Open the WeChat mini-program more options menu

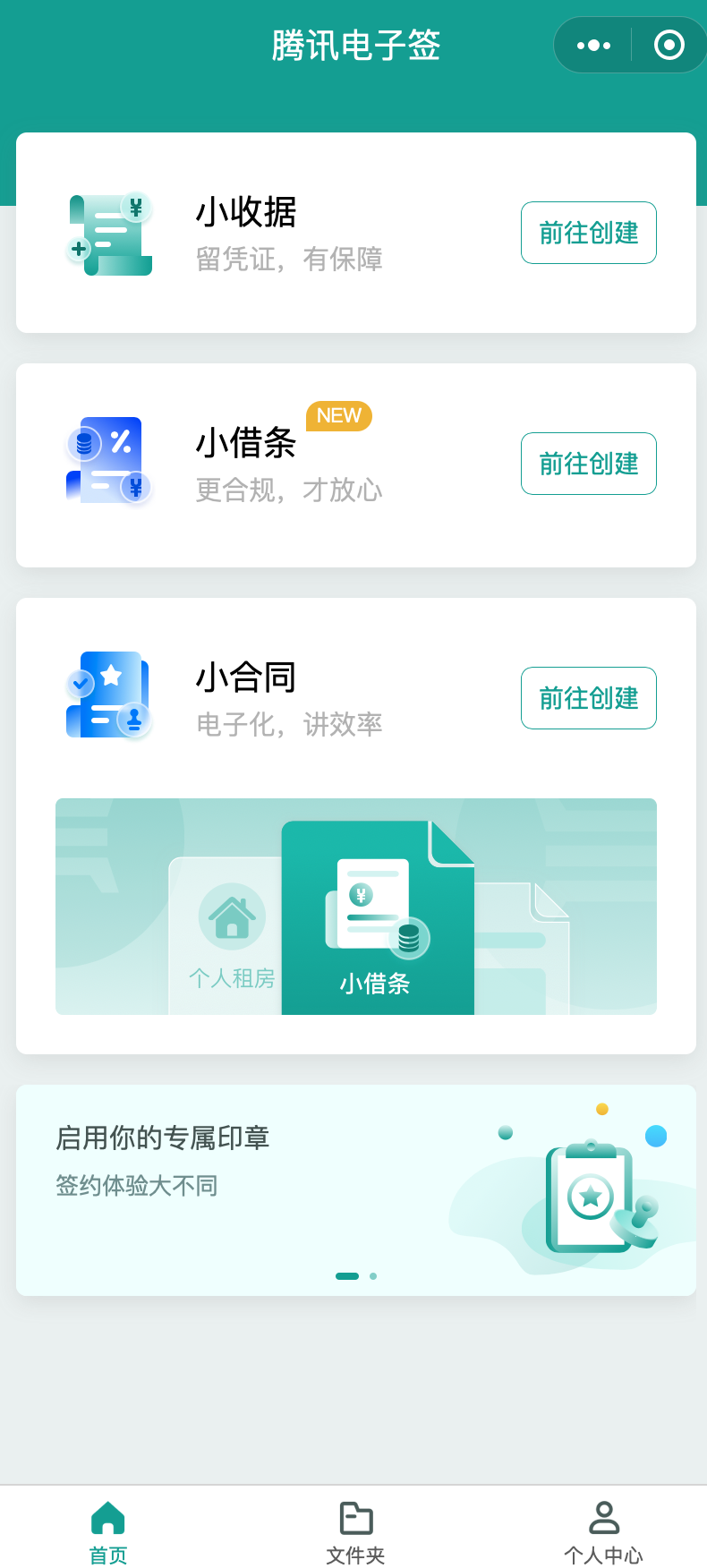coord(592,44)
